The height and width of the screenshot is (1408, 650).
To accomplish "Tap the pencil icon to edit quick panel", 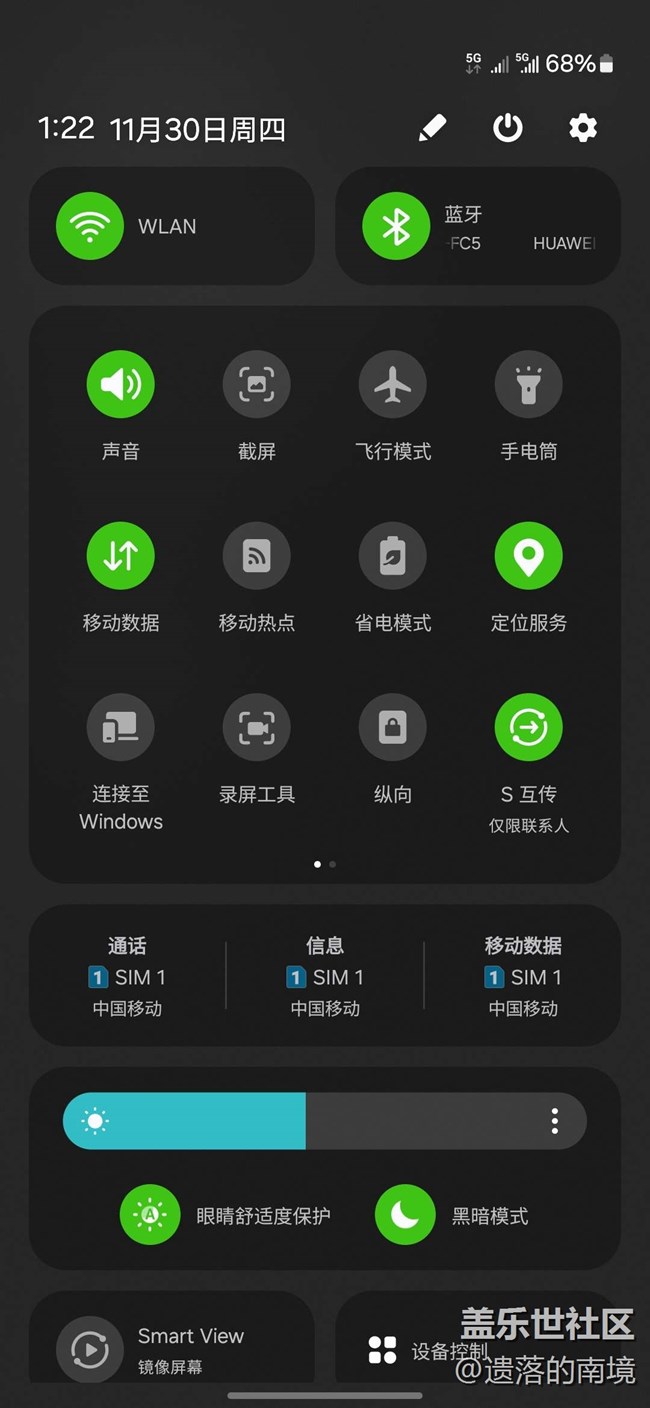I will (432, 128).
